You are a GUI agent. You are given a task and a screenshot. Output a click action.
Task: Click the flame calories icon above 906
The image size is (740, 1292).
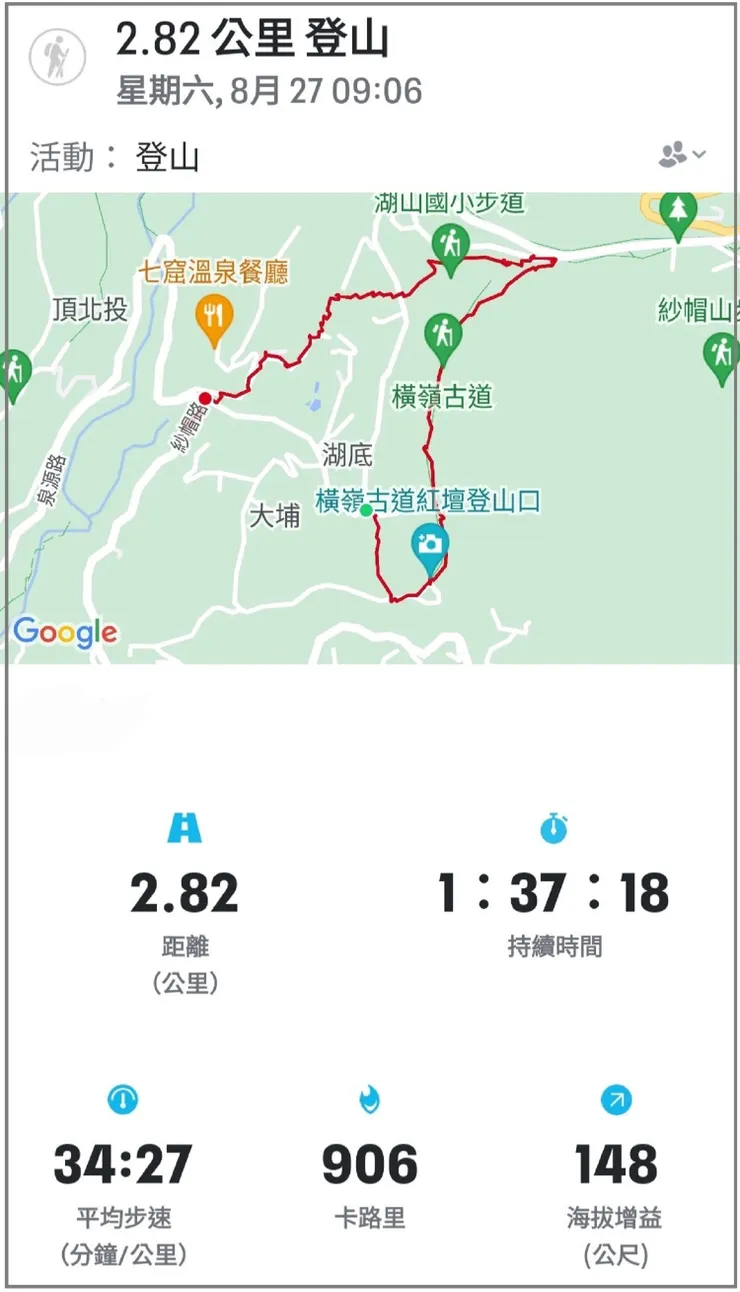(x=370, y=1098)
